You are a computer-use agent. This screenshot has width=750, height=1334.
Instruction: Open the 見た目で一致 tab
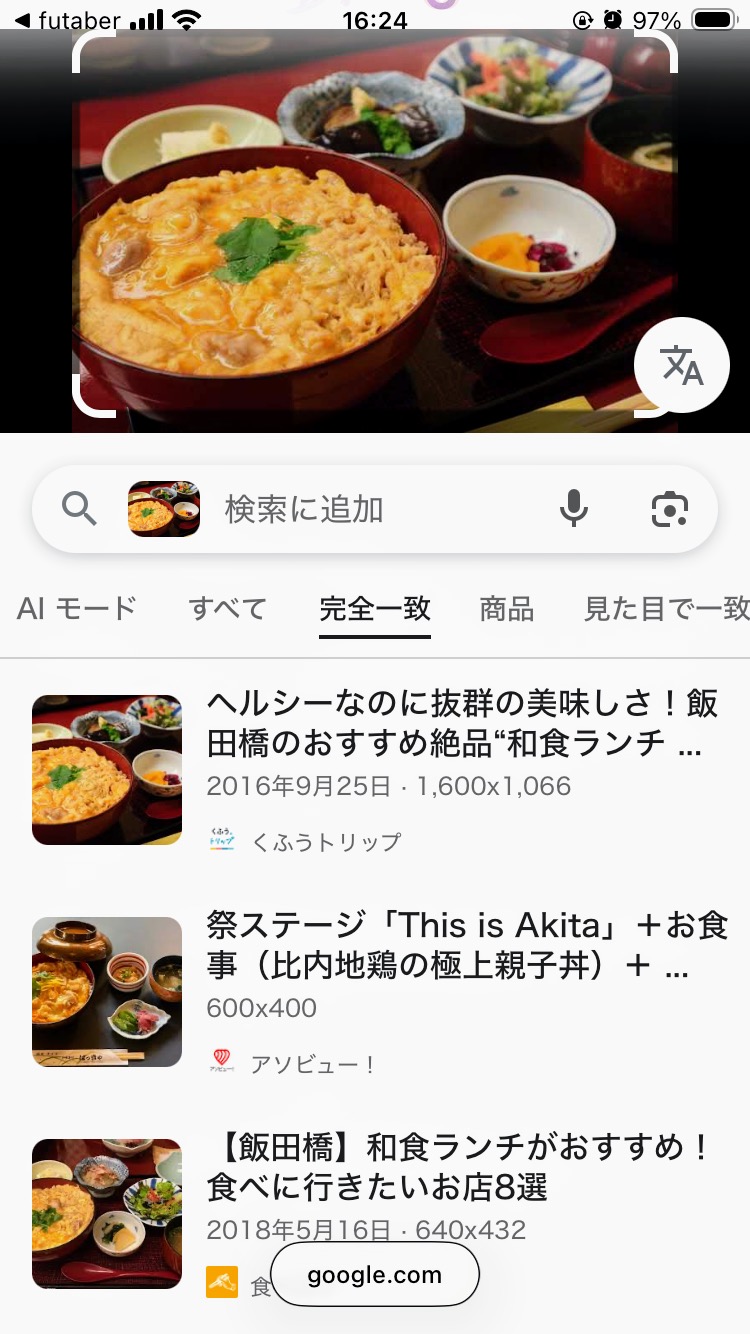coord(666,608)
